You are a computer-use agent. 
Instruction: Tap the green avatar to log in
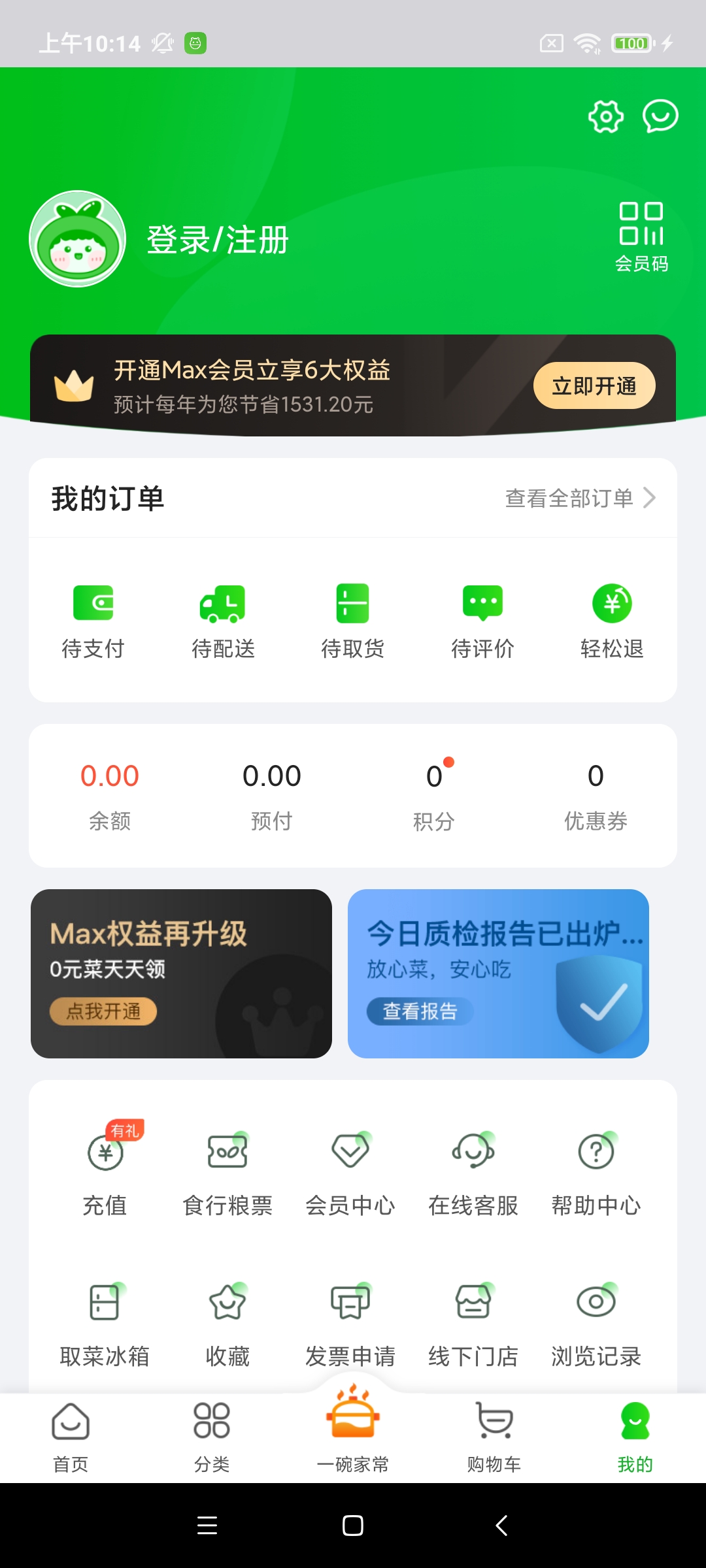coord(76,240)
